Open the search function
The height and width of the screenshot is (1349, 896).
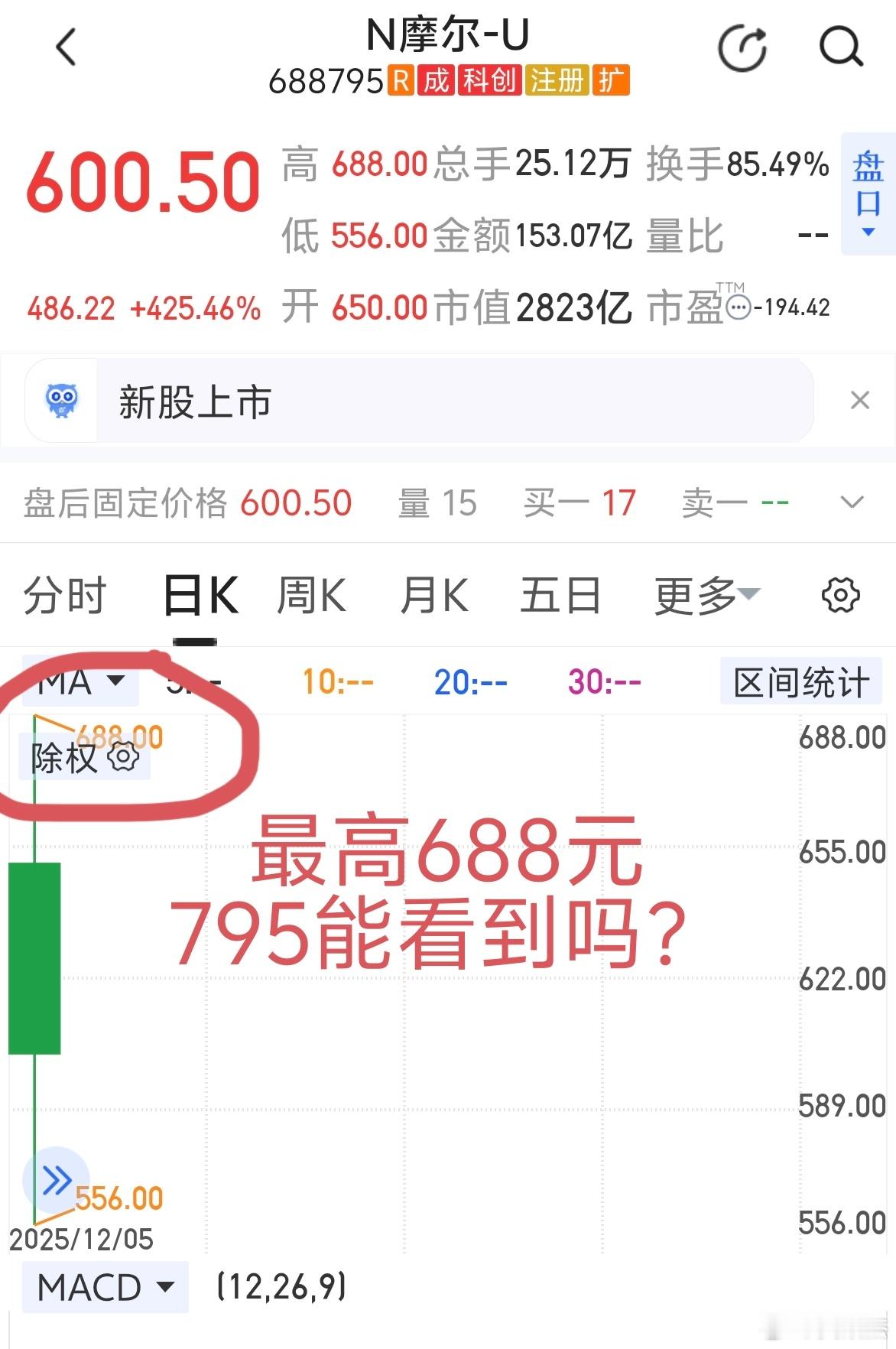tap(841, 47)
